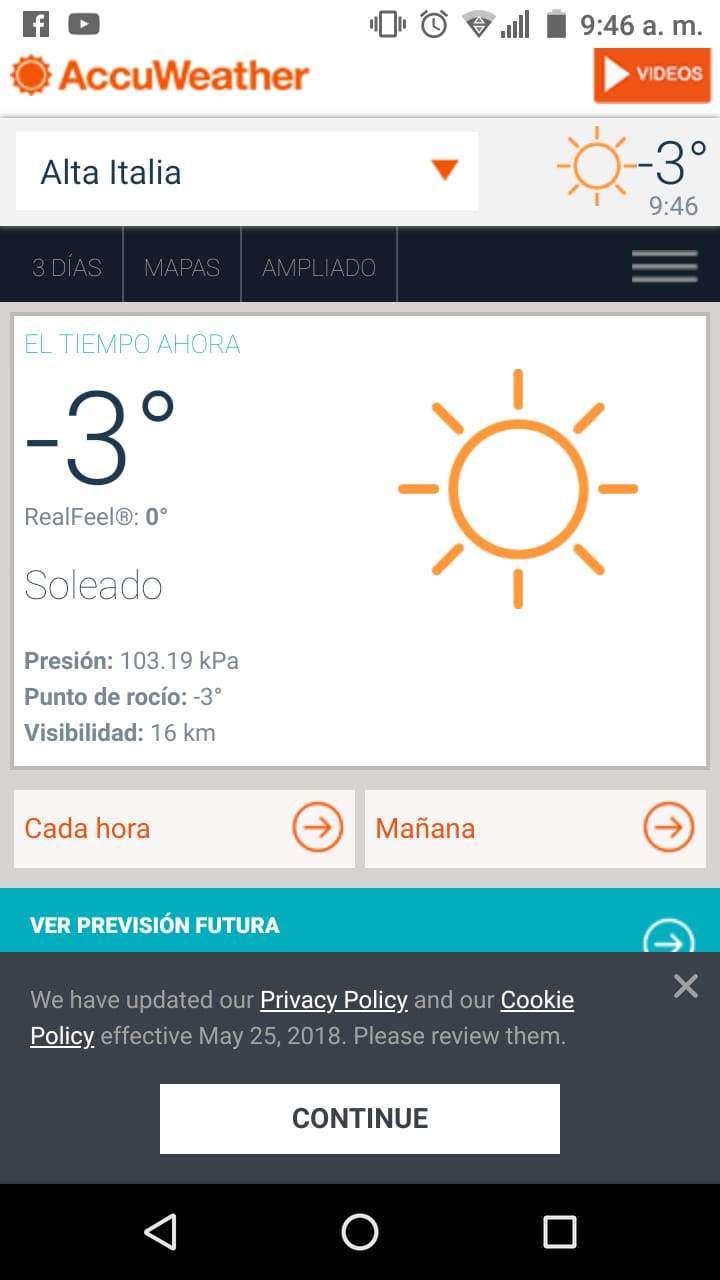The image size is (720, 1280).
Task: Switch to the MAPAS tab
Action: (x=182, y=267)
